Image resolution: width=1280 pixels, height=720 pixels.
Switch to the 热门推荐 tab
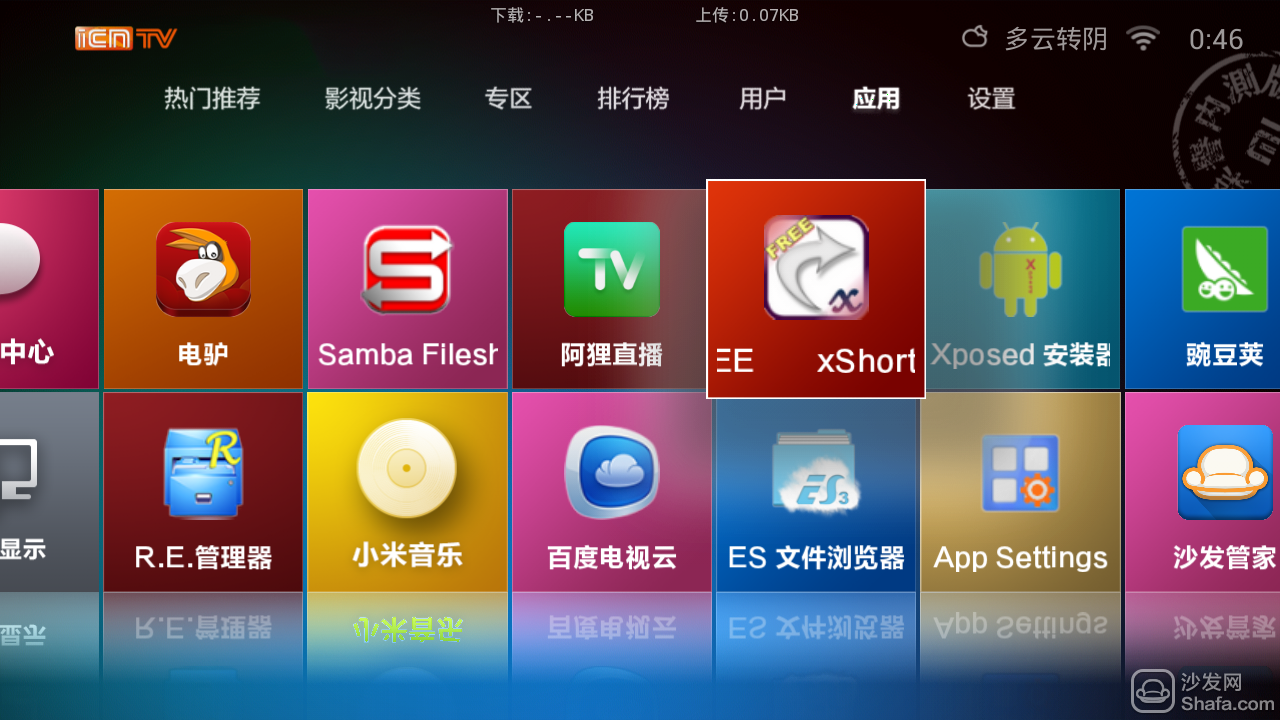pyautogui.click(x=212, y=98)
